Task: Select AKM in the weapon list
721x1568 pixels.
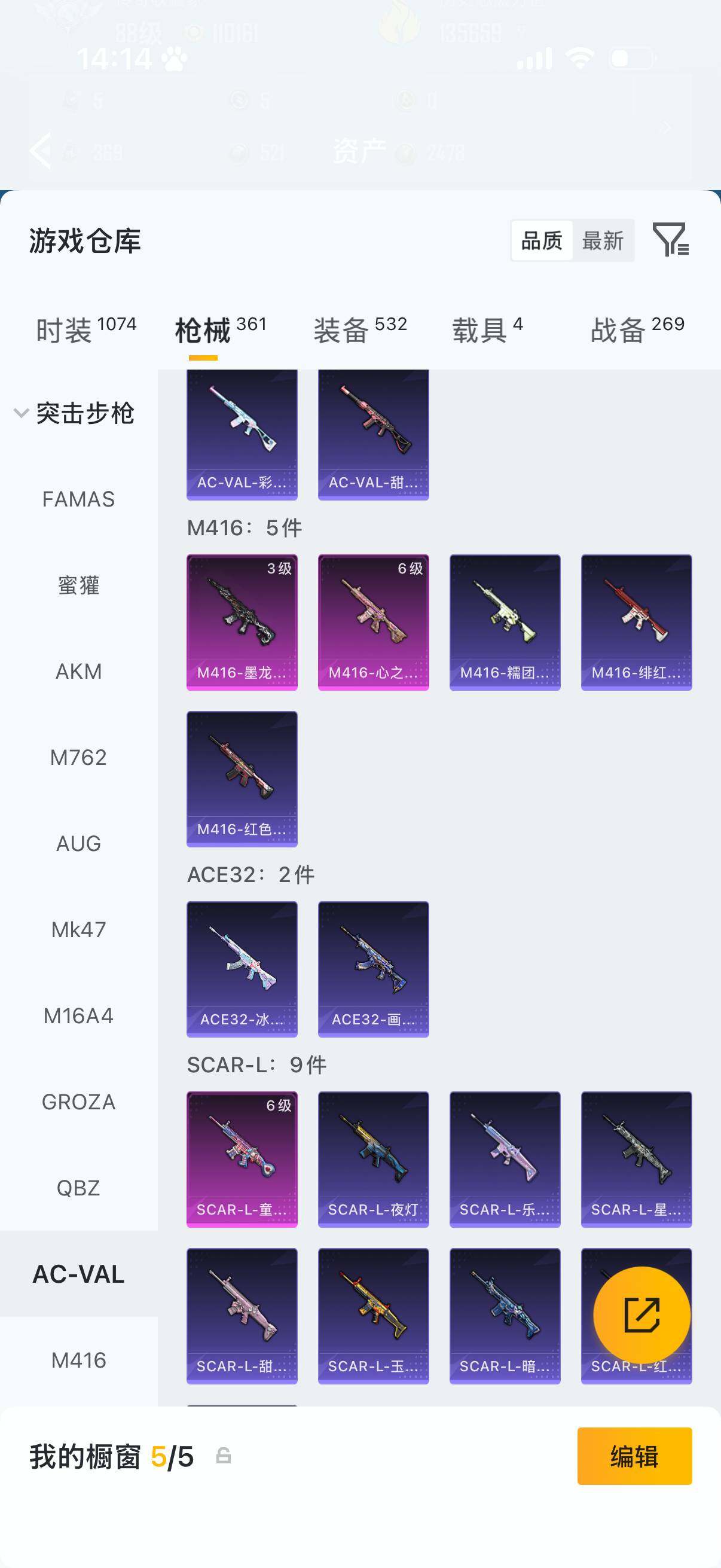Action: [x=78, y=672]
